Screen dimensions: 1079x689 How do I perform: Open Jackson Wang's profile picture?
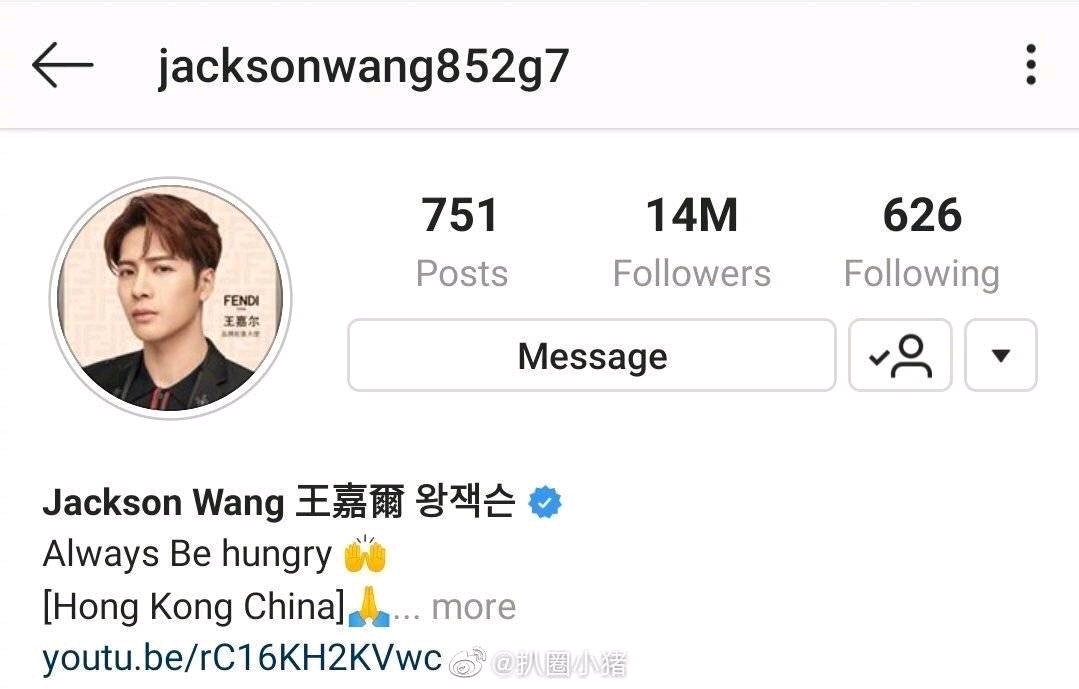pos(170,298)
